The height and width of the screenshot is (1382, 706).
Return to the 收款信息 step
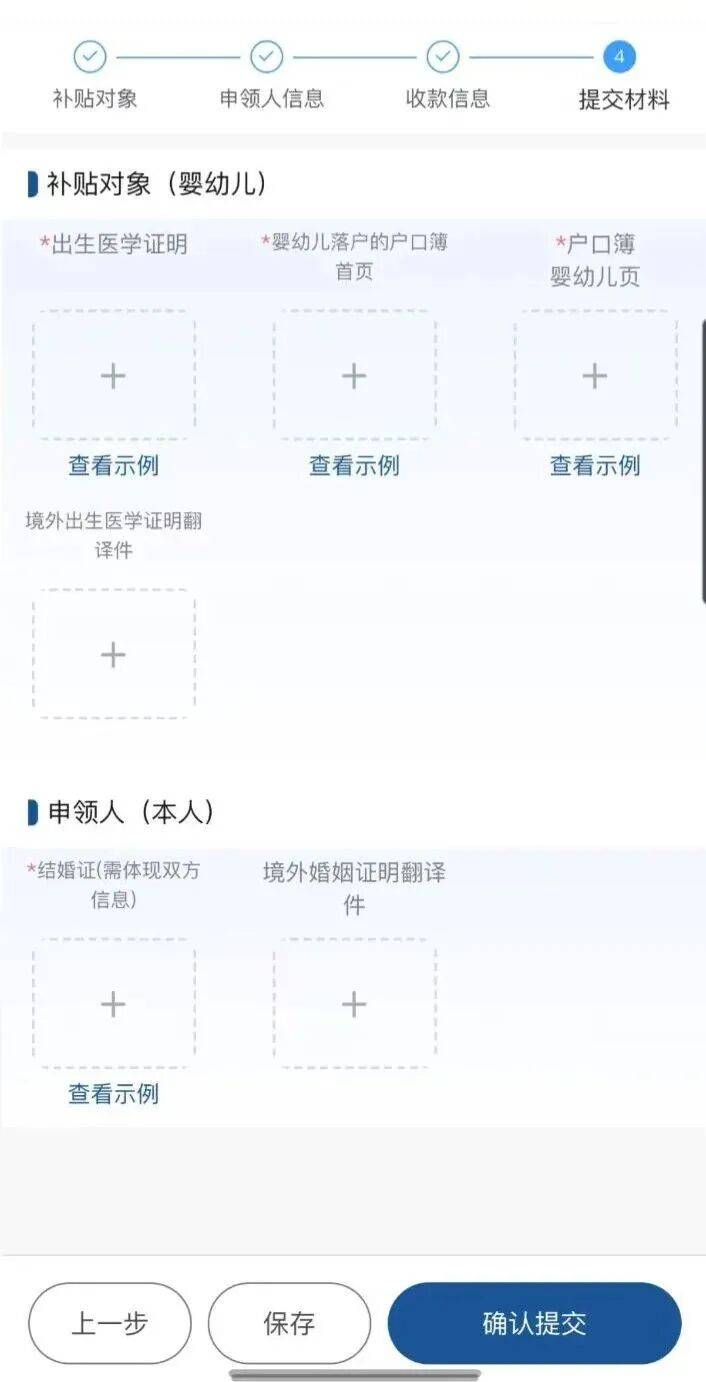coord(443,57)
